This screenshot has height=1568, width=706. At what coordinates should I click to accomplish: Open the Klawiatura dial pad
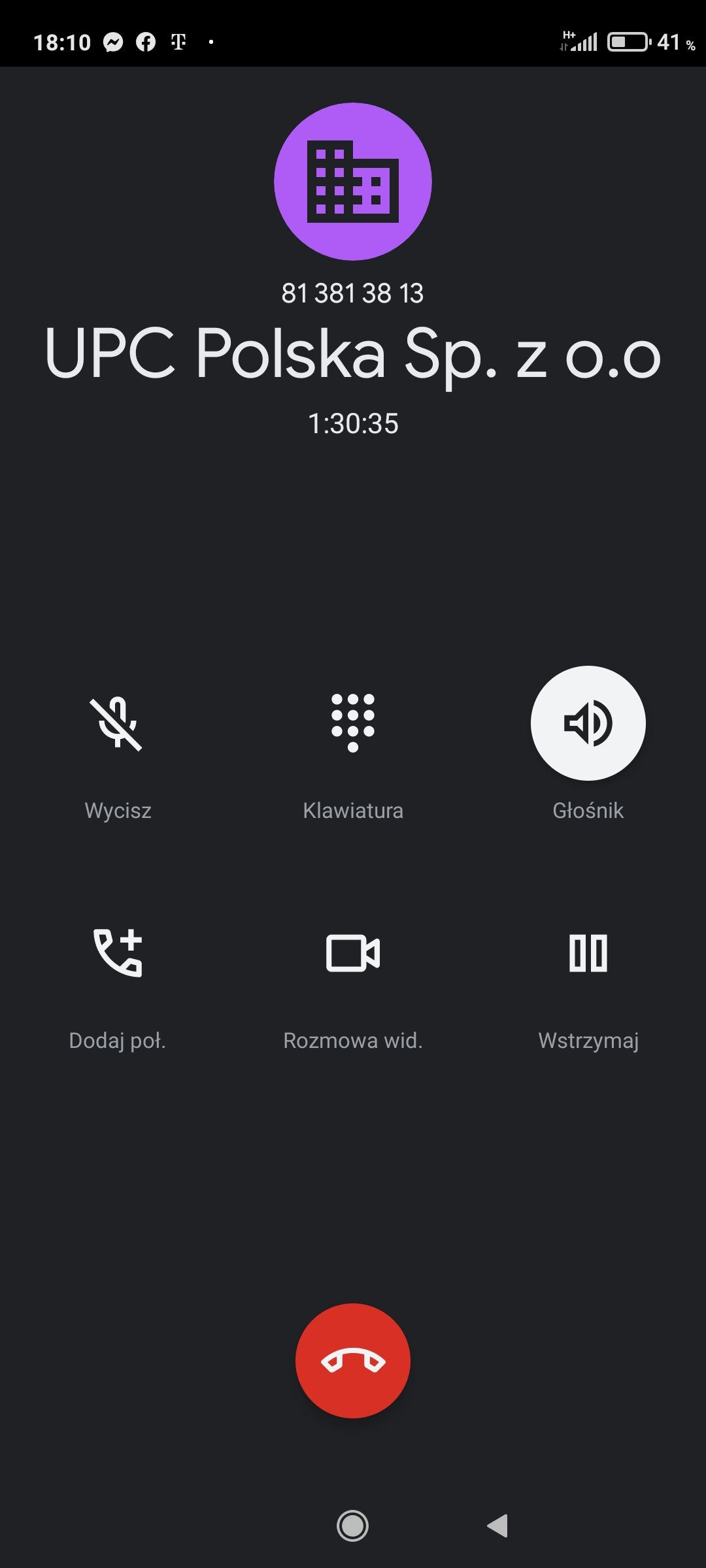353,723
